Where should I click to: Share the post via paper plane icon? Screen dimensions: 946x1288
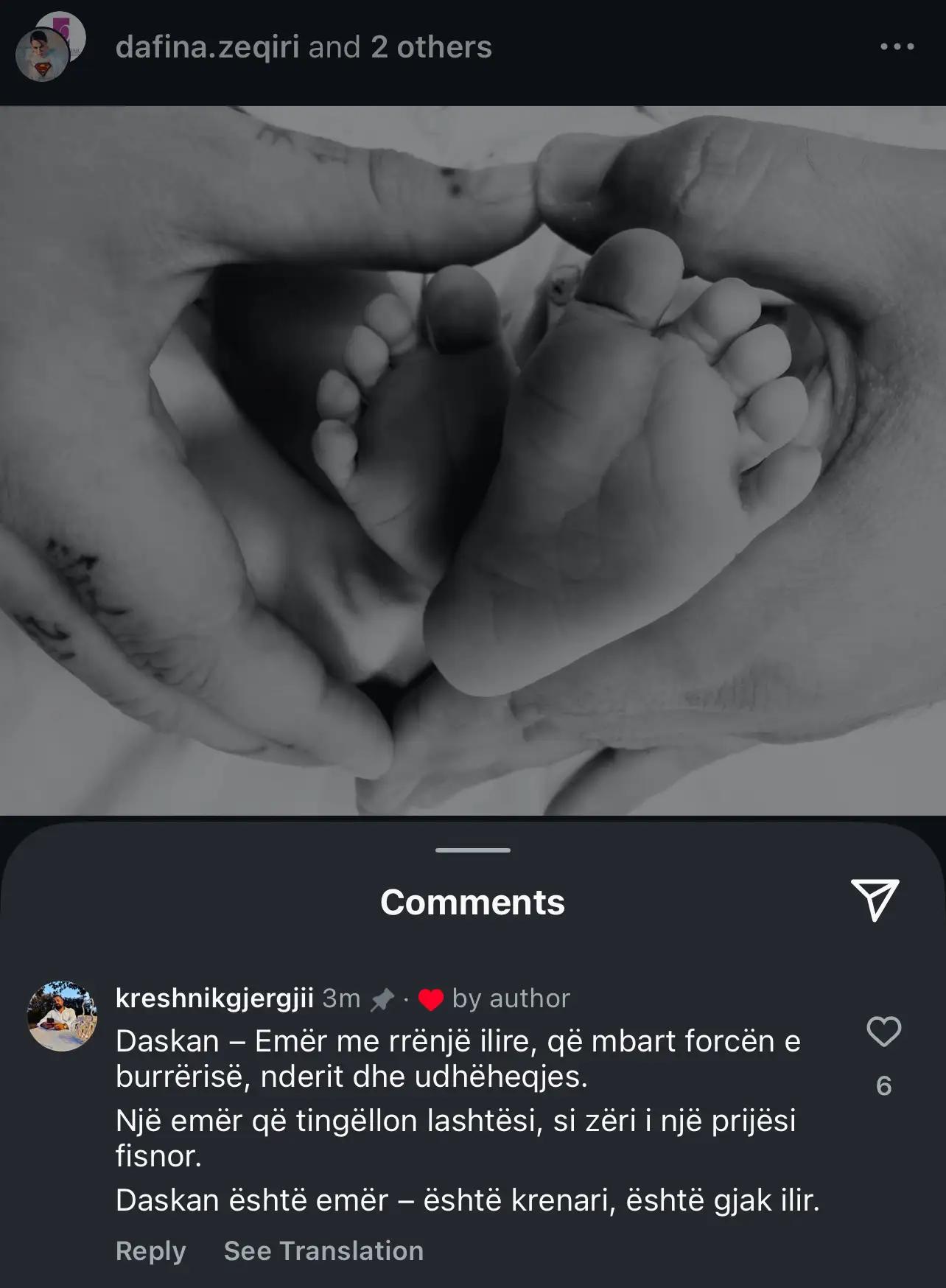click(875, 900)
